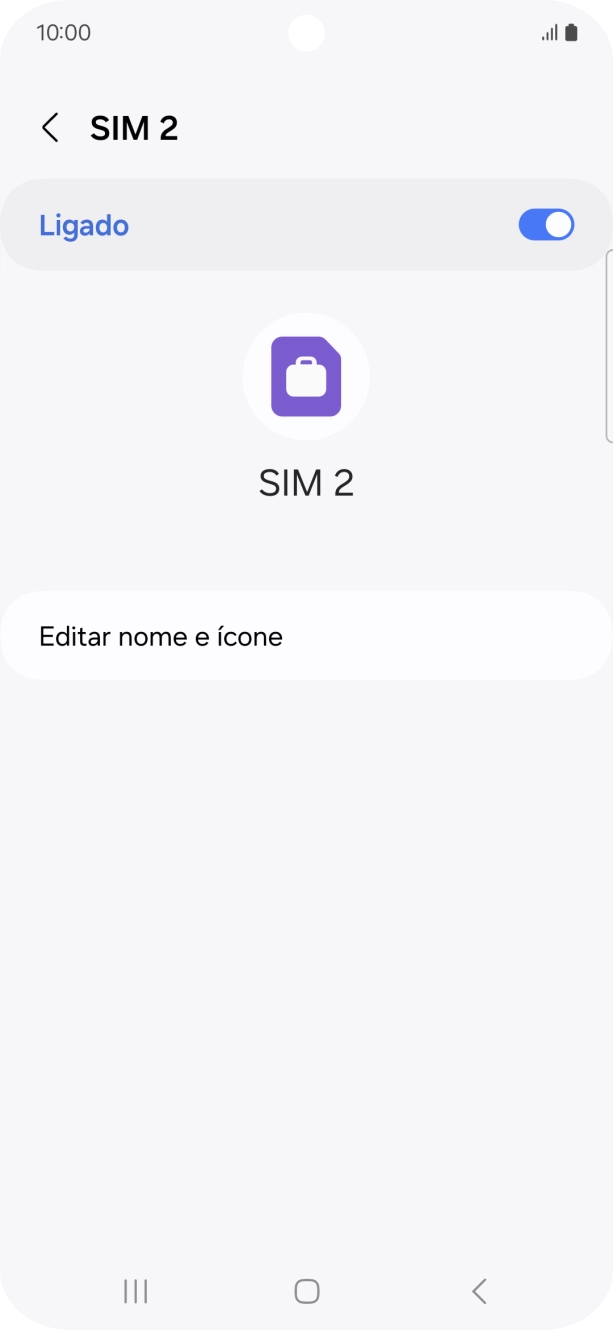
Task: Turn off the Ligado switch
Action: pyautogui.click(x=546, y=225)
